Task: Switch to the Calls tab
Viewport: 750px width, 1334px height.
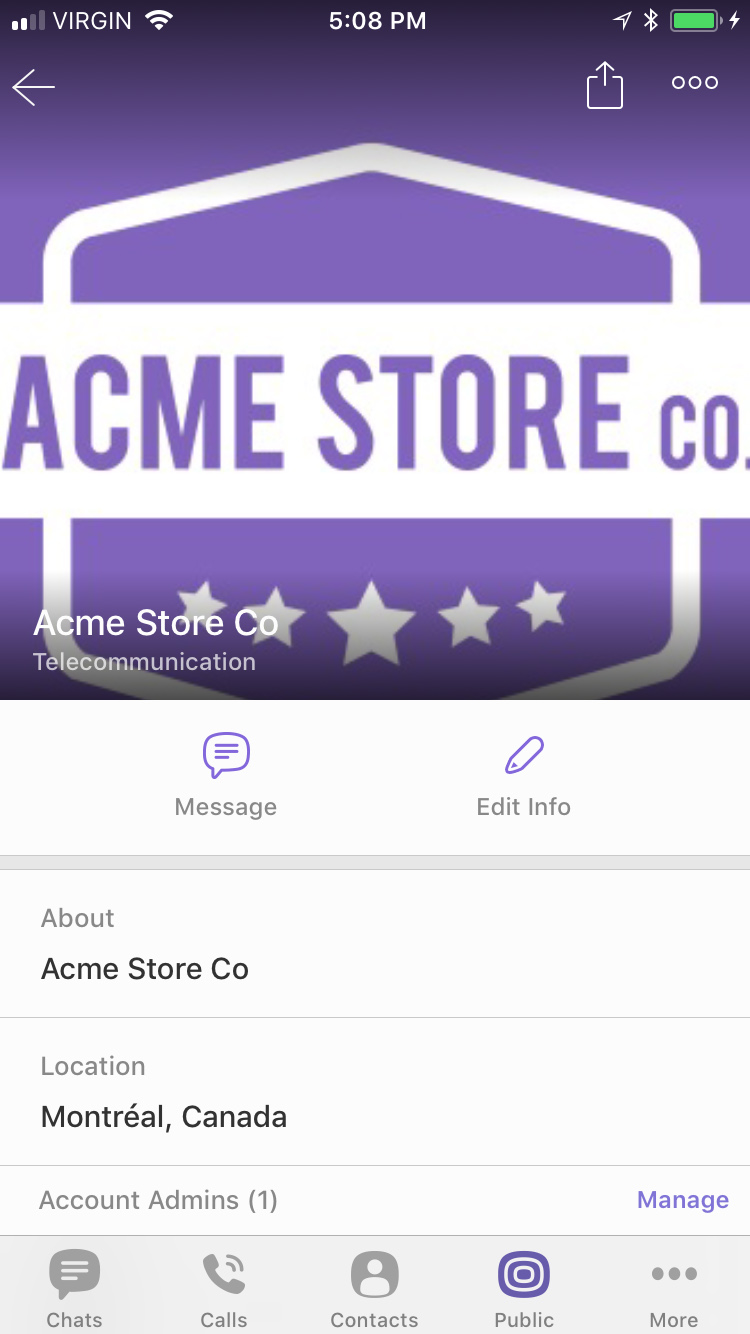Action: [224, 1288]
